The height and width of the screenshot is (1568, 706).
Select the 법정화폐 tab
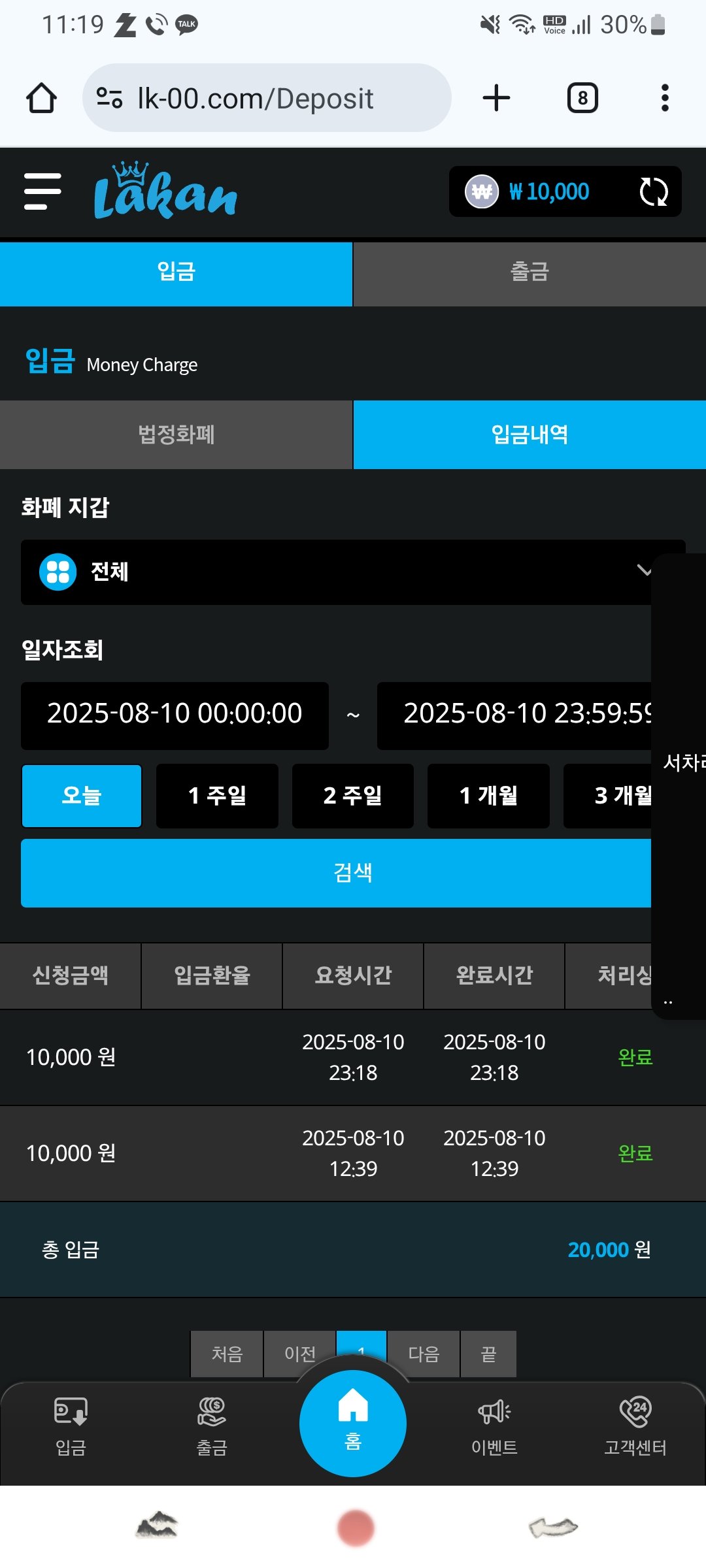coord(176,435)
